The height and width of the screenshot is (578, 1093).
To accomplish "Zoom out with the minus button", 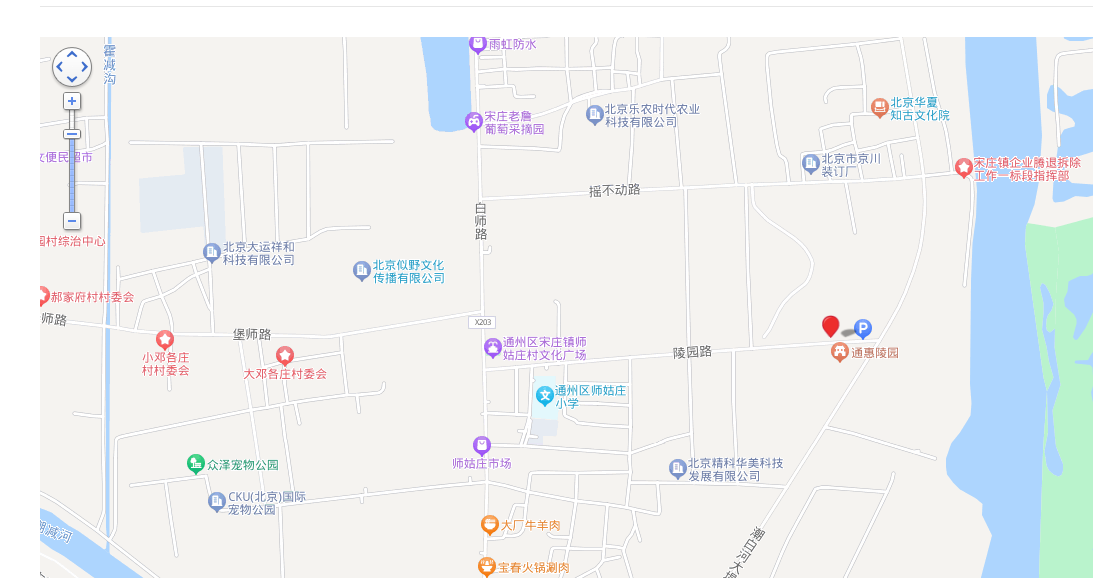I will [x=72, y=221].
